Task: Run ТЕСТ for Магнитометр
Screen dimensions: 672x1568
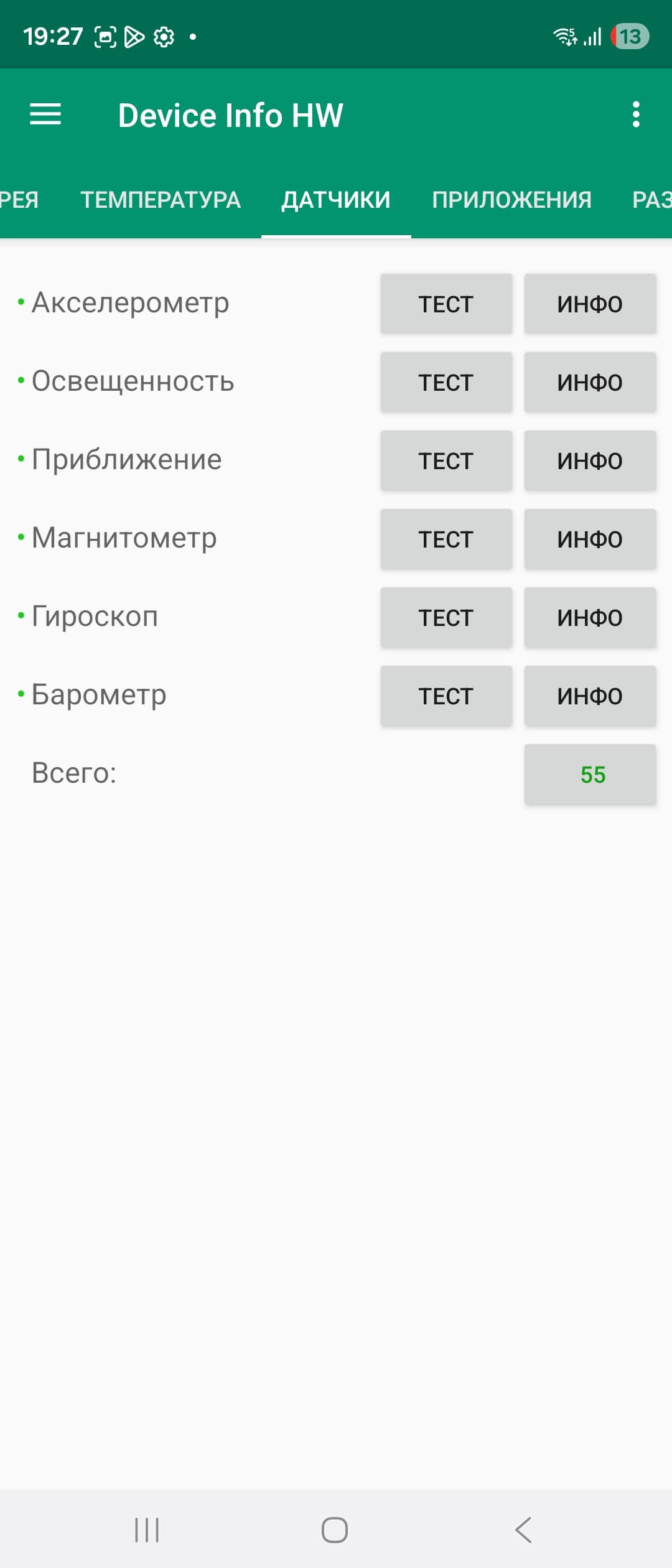Action: pyautogui.click(x=446, y=539)
